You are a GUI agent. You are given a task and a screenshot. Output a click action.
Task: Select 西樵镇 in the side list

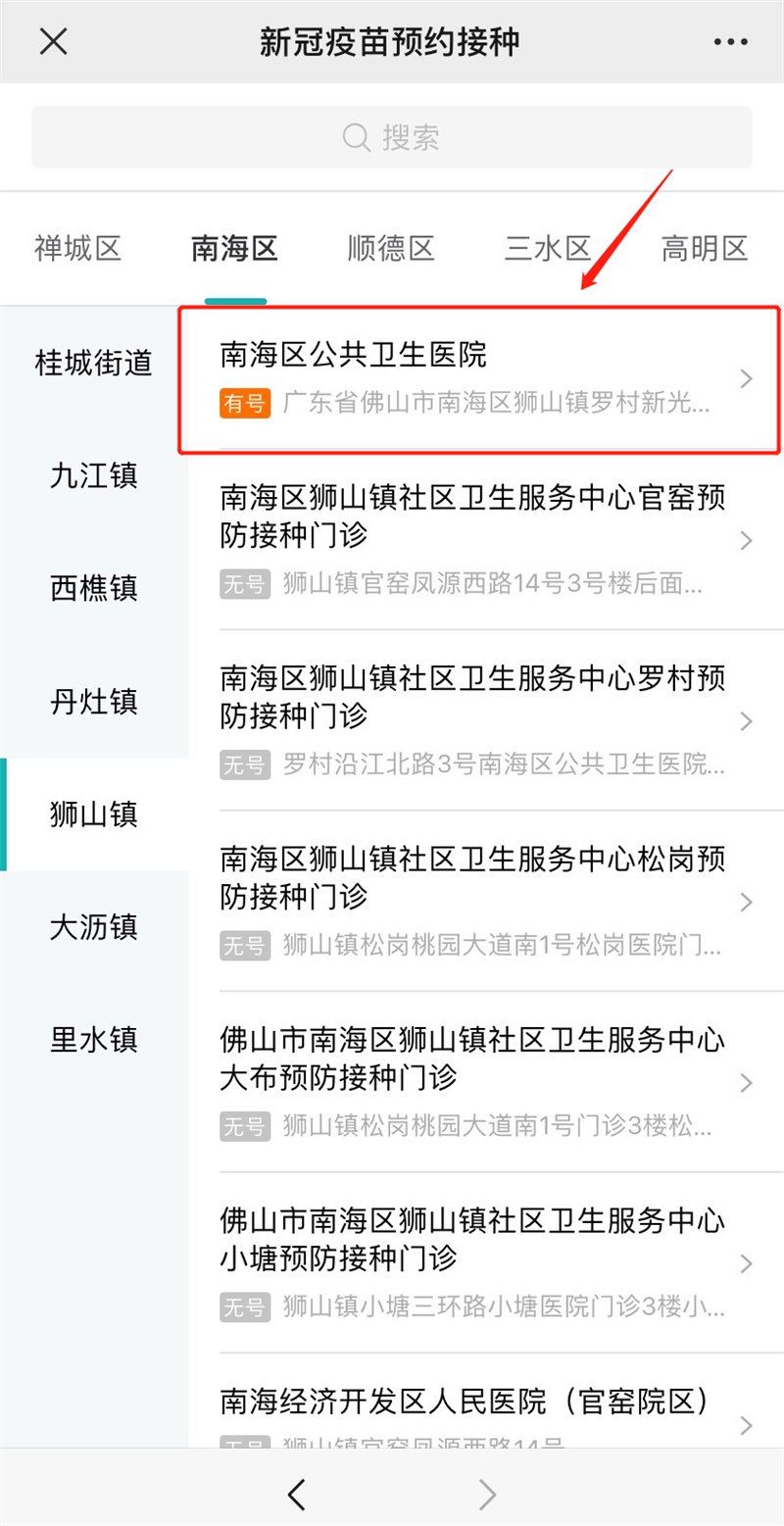94,588
